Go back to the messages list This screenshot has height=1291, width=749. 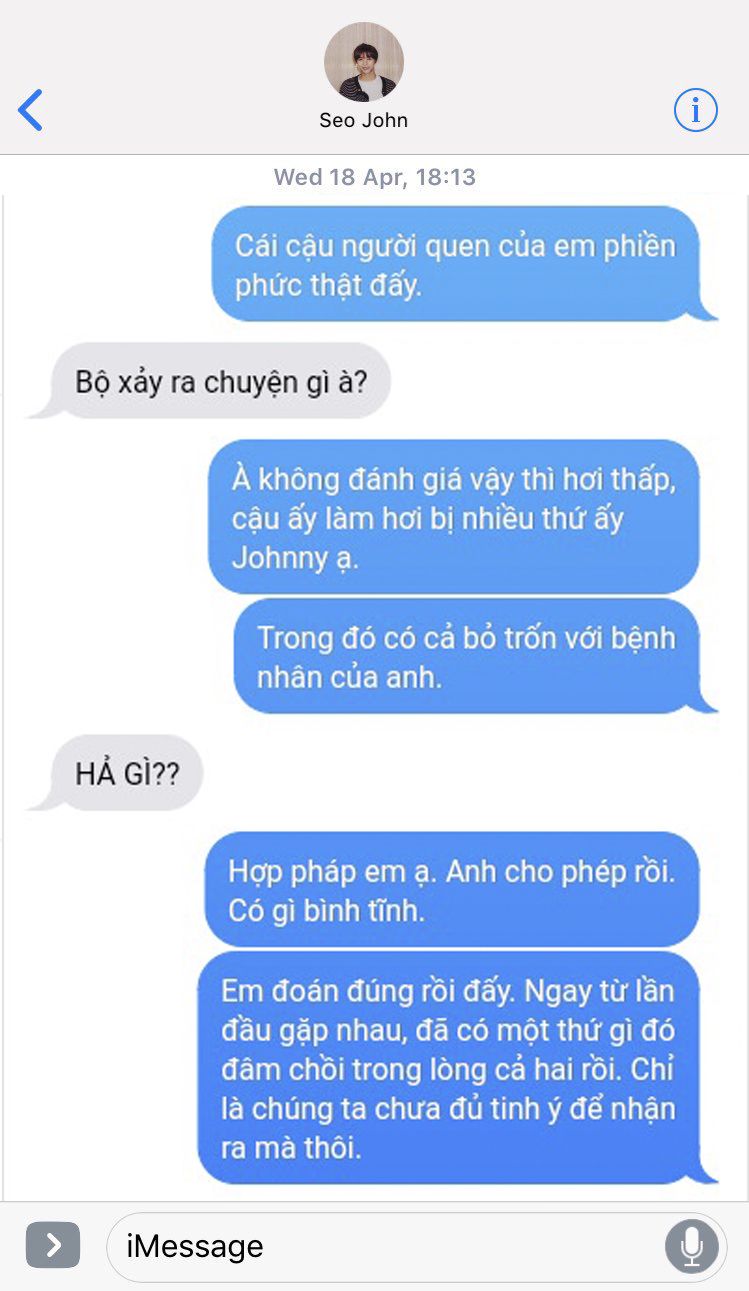[31, 110]
